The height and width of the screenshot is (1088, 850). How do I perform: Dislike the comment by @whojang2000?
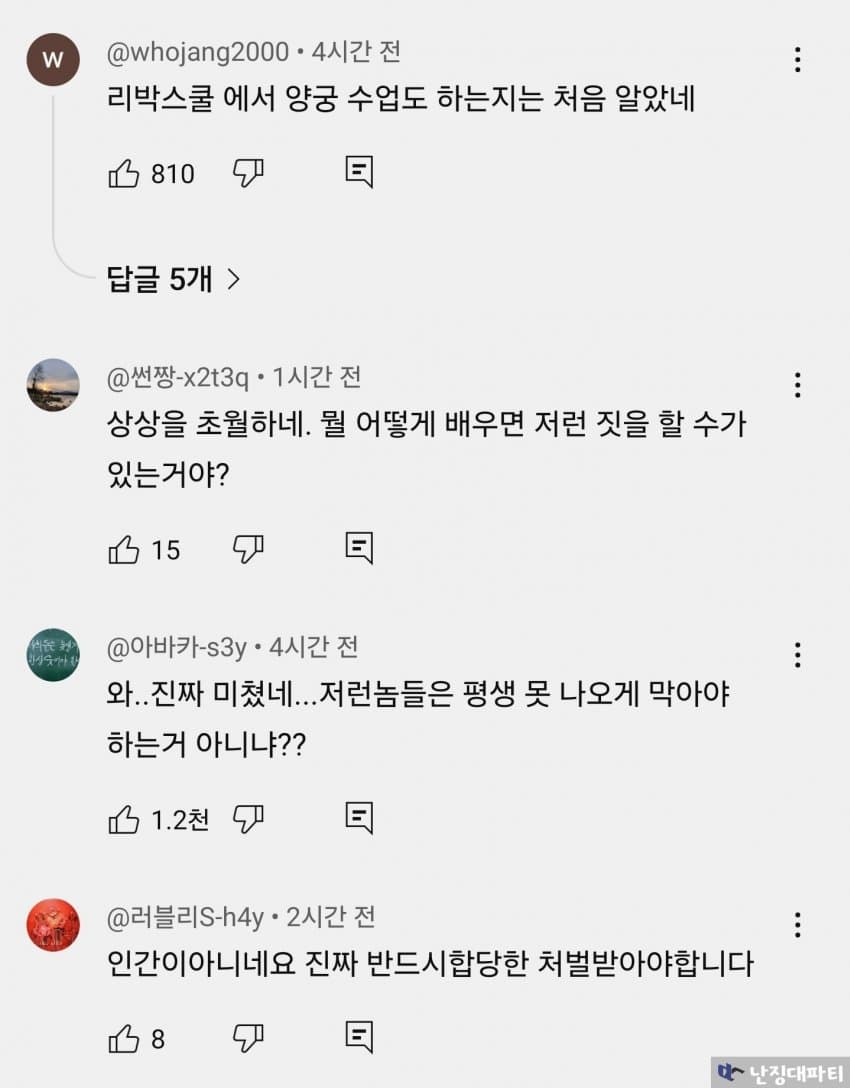248,173
